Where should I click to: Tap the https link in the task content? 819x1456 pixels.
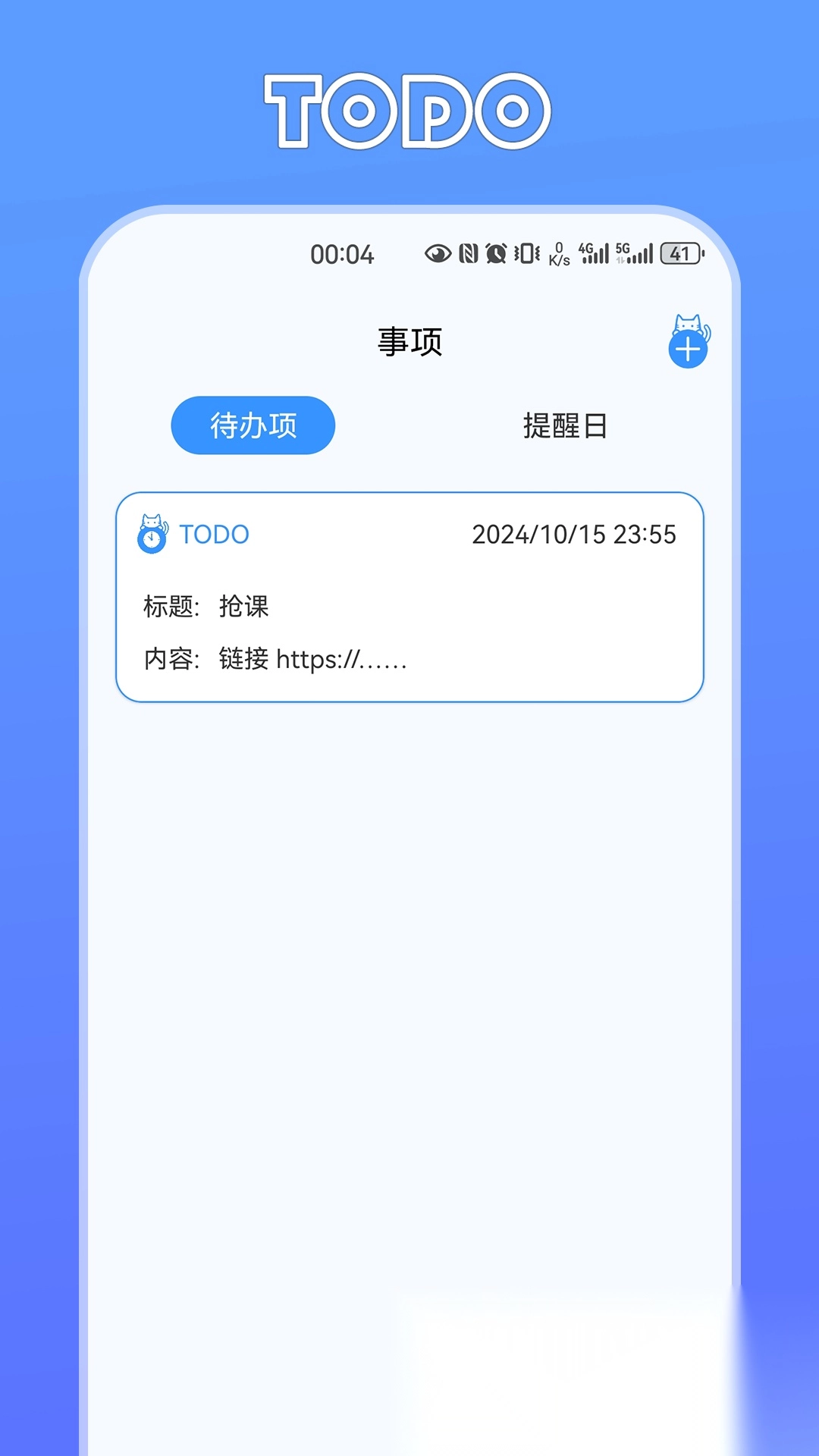[x=340, y=661]
